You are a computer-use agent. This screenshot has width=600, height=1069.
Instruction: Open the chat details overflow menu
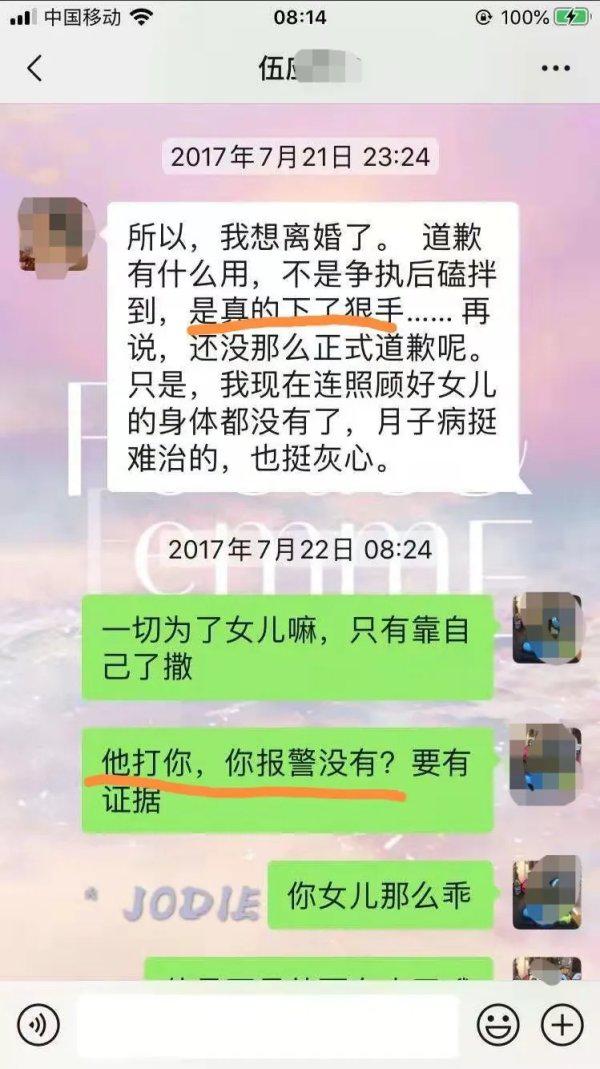(555, 68)
